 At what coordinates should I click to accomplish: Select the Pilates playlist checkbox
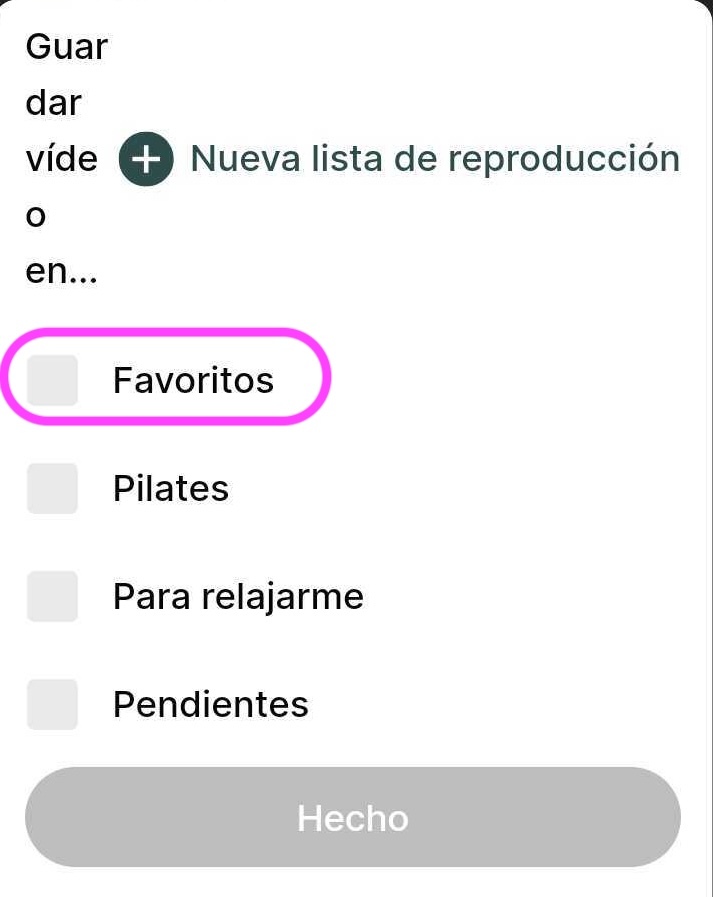[x=53, y=489]
